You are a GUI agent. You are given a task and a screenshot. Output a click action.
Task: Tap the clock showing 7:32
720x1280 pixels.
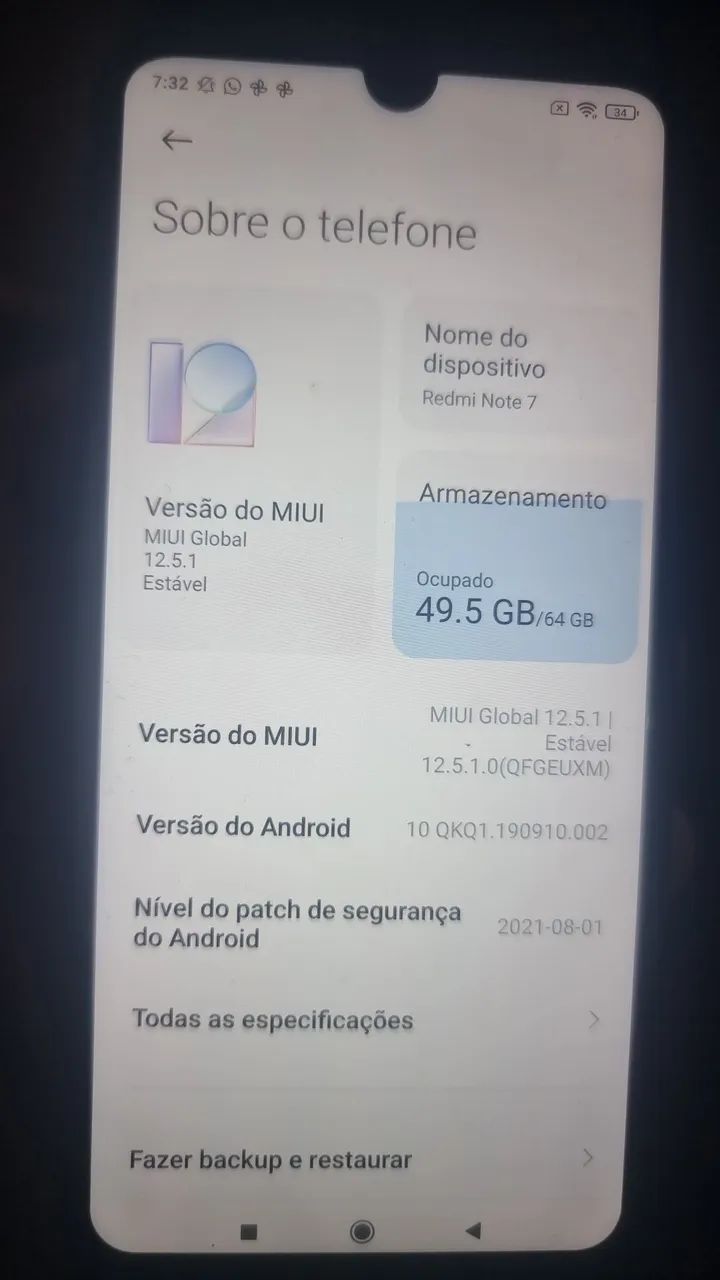[x=170, y=84]
